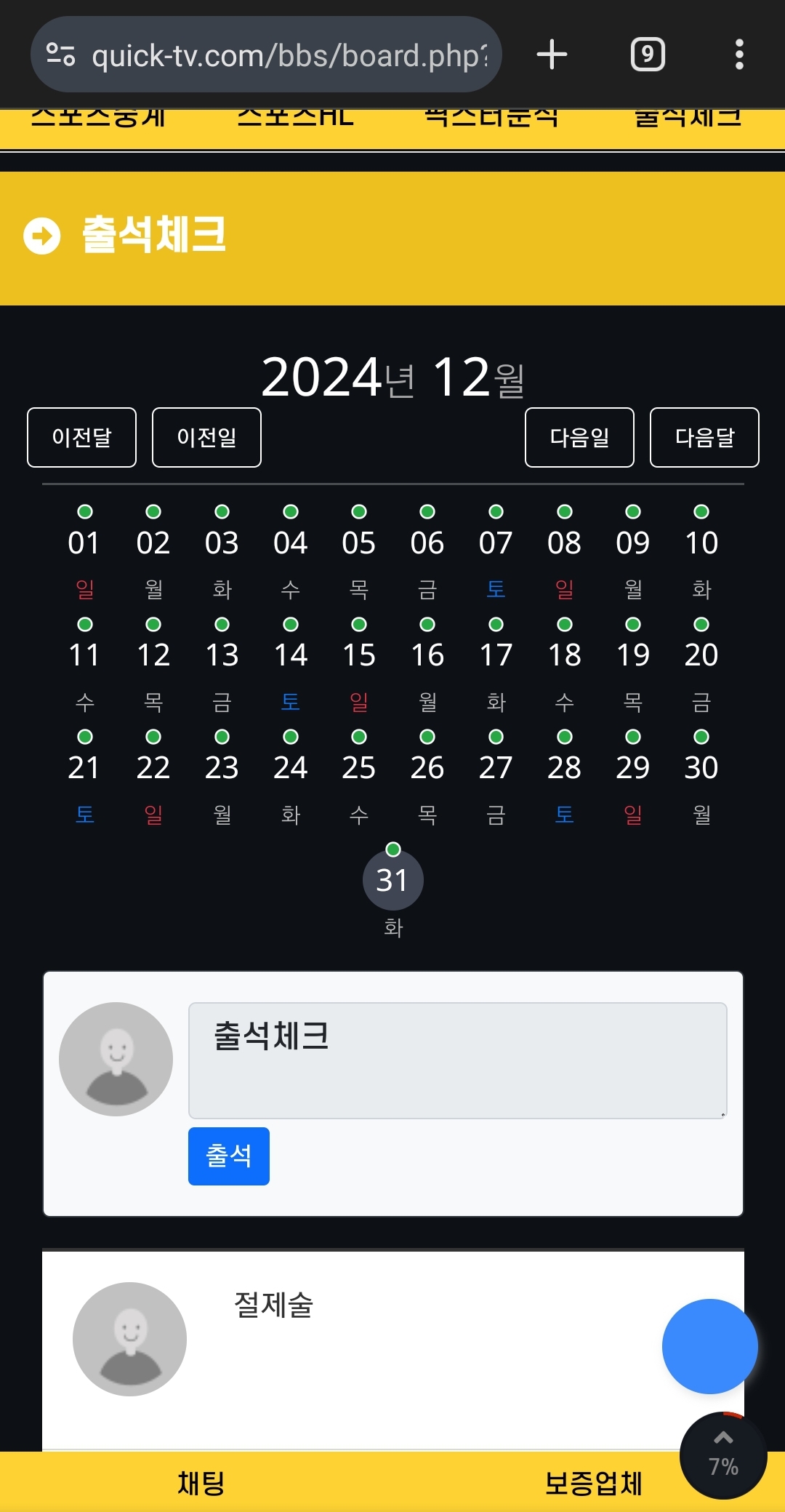The image size is (785, 1512).
Task: Go to previous month with 이전달
Action: pos(81,437)
